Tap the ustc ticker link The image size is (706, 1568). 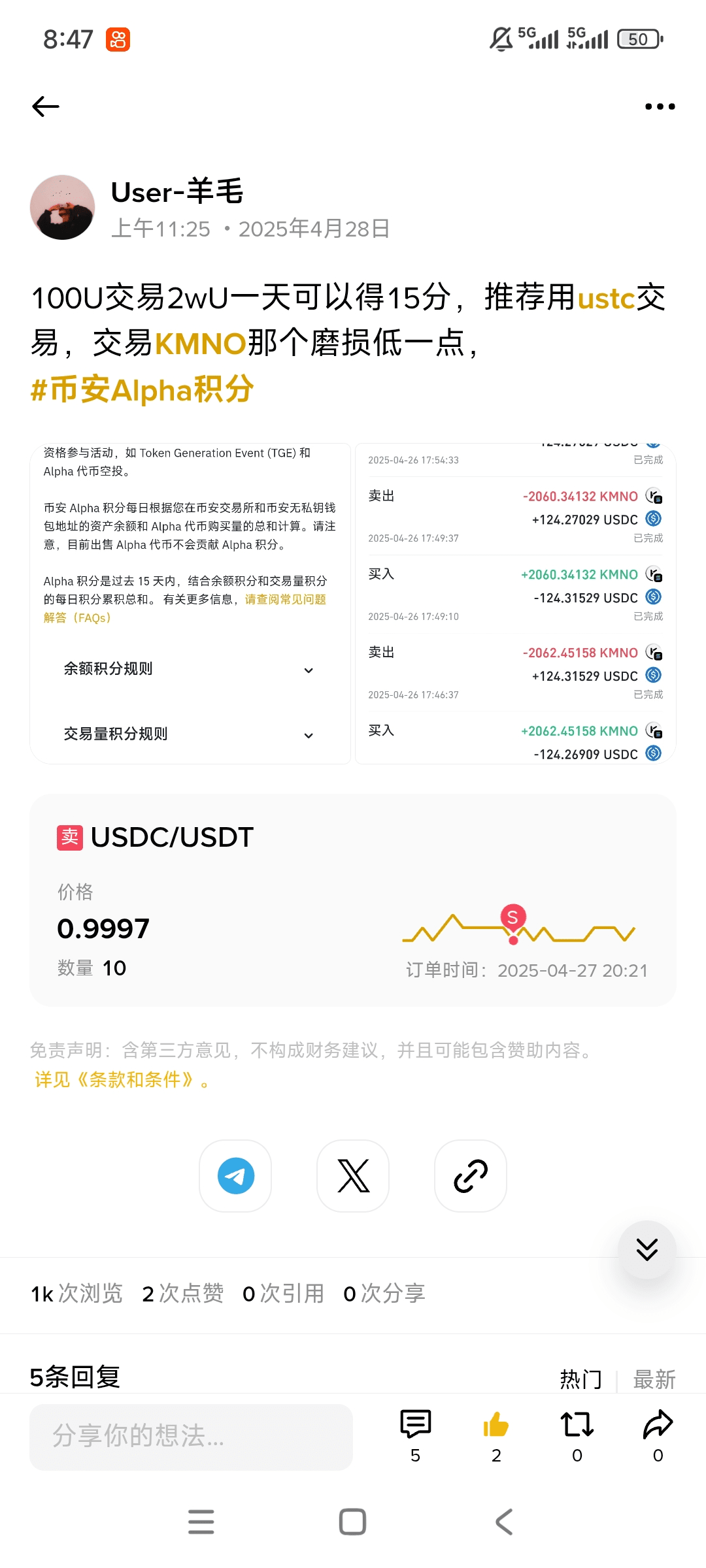(x=606, y=299)
